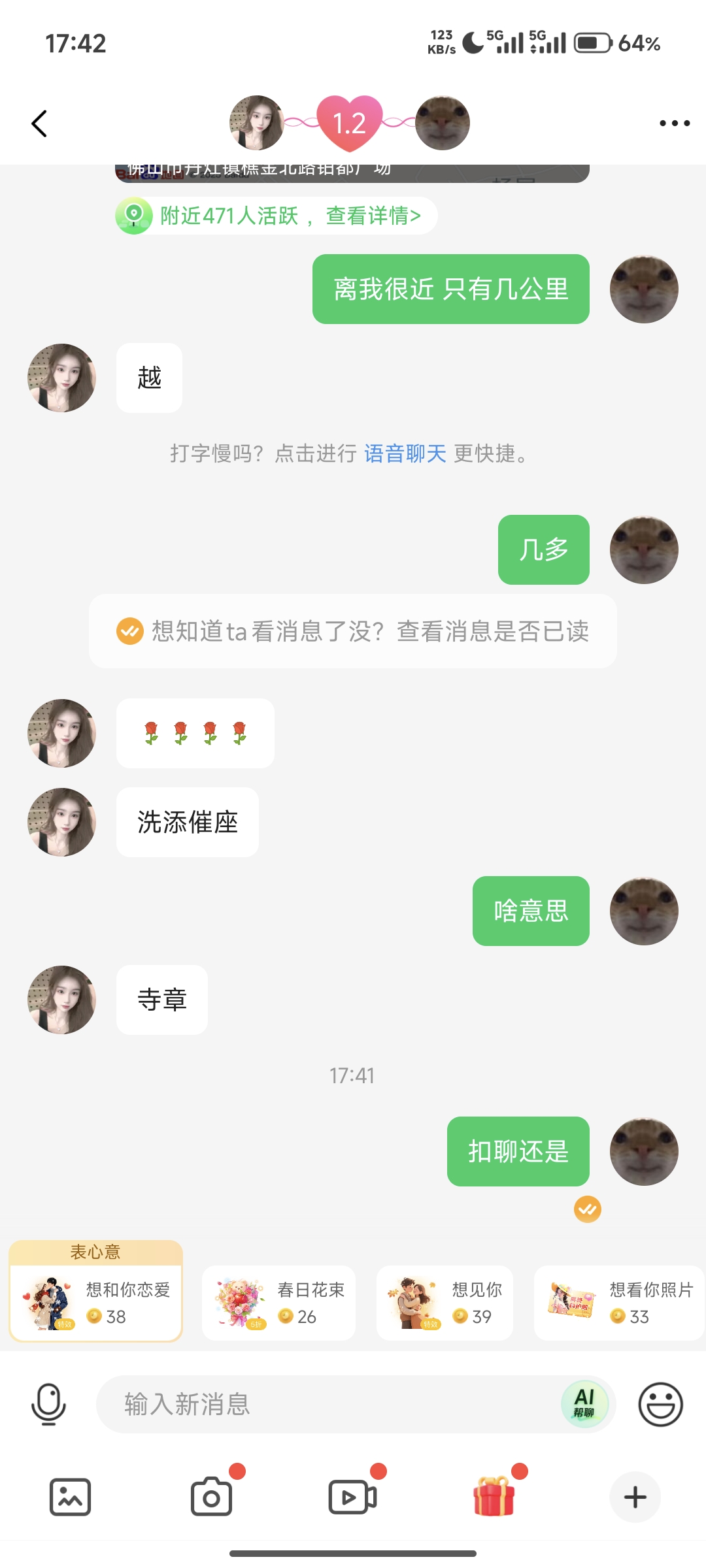Tap the heart showing intimacy level 1.2

point(351,123)
